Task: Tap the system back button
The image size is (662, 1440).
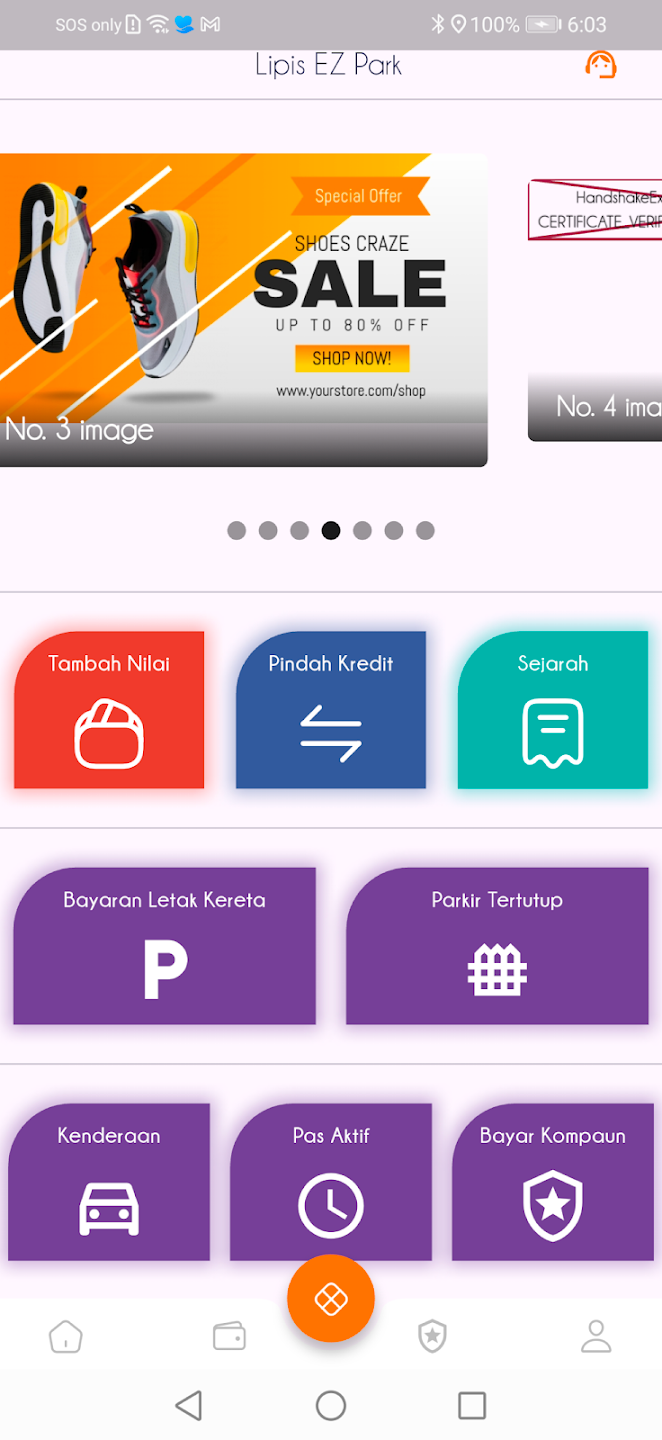Action: (x=188, y=1406)
